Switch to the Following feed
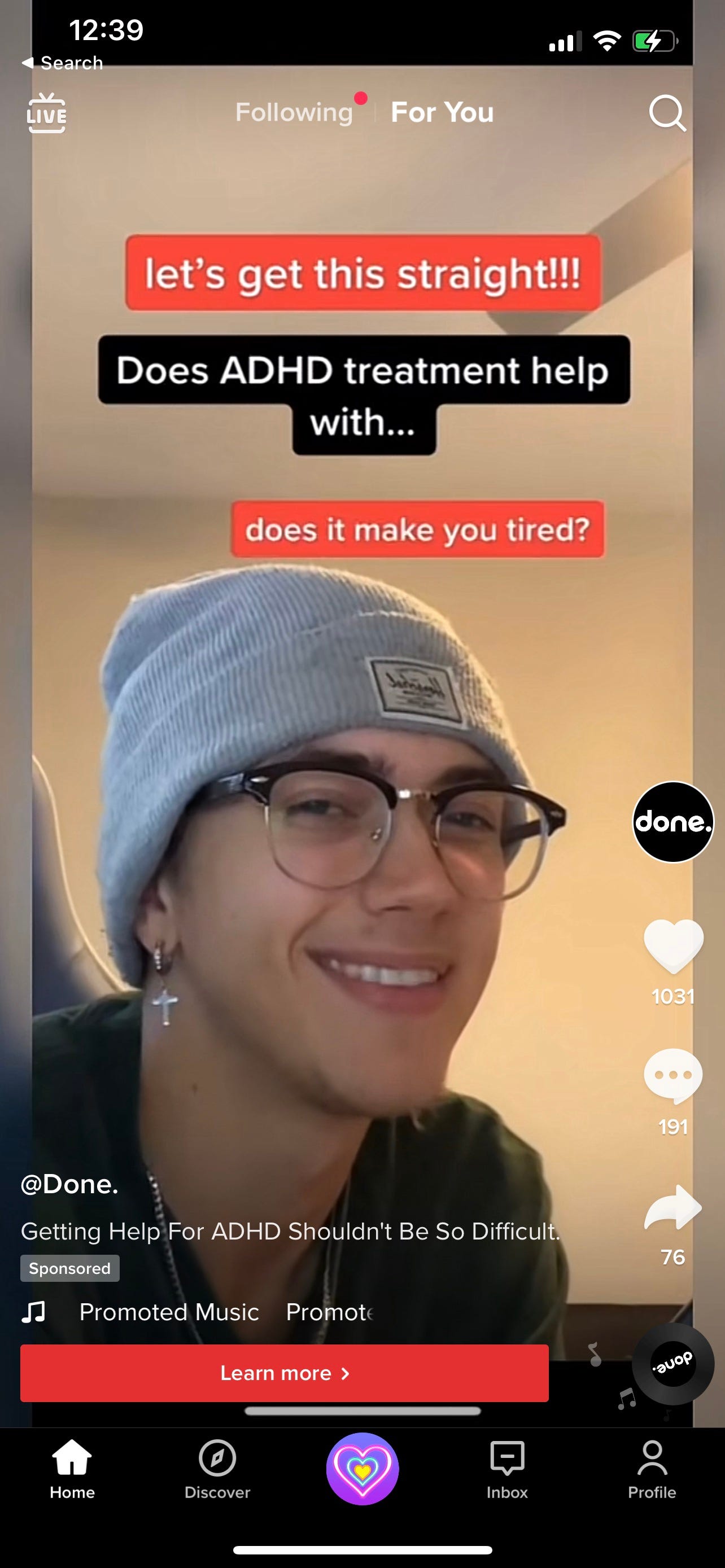725x1568 pixels. [x=294, y=112]
